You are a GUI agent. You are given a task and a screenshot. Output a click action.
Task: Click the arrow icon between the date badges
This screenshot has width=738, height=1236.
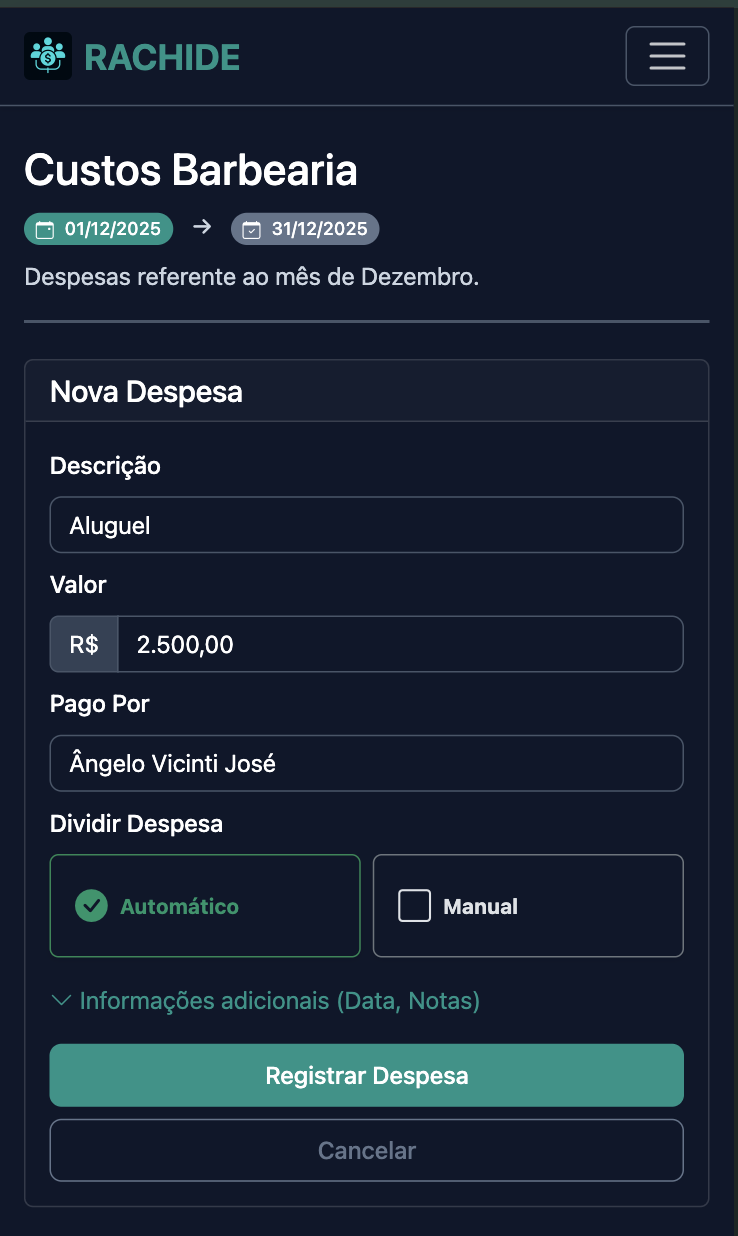click(201, 228)
